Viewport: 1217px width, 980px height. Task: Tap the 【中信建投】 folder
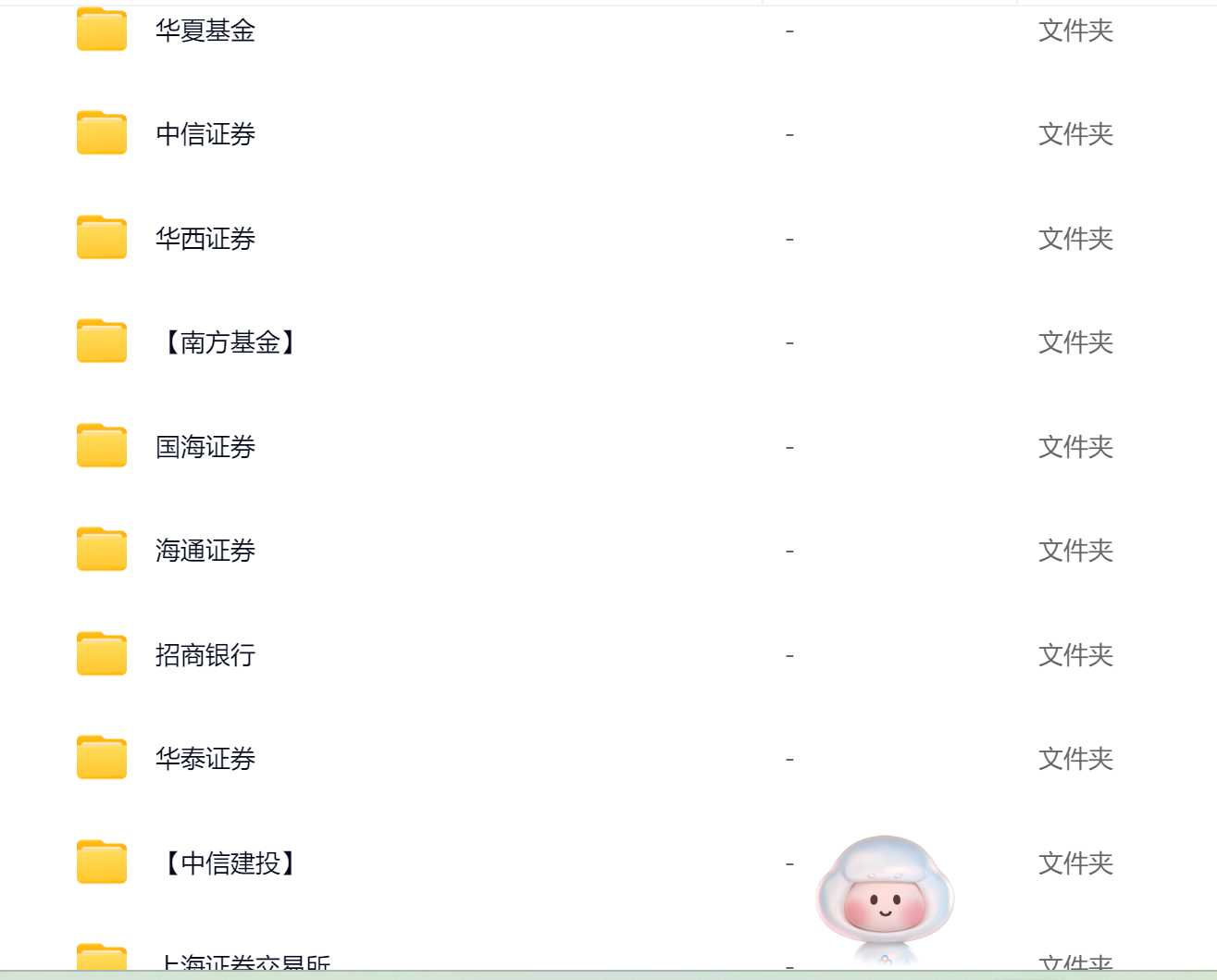tap(230, 863)
